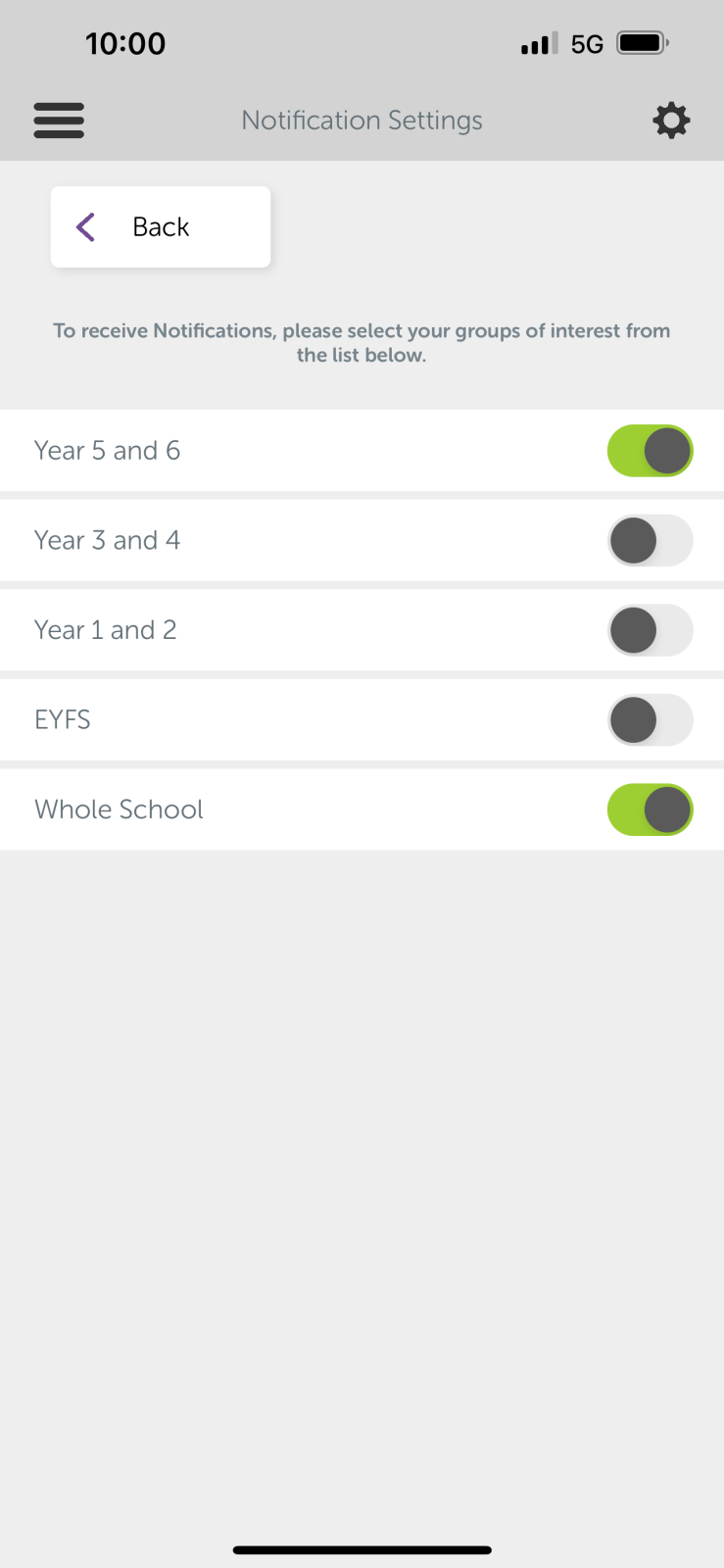
Task: Switch on EYFS notifications
Action: coord(650,720)
